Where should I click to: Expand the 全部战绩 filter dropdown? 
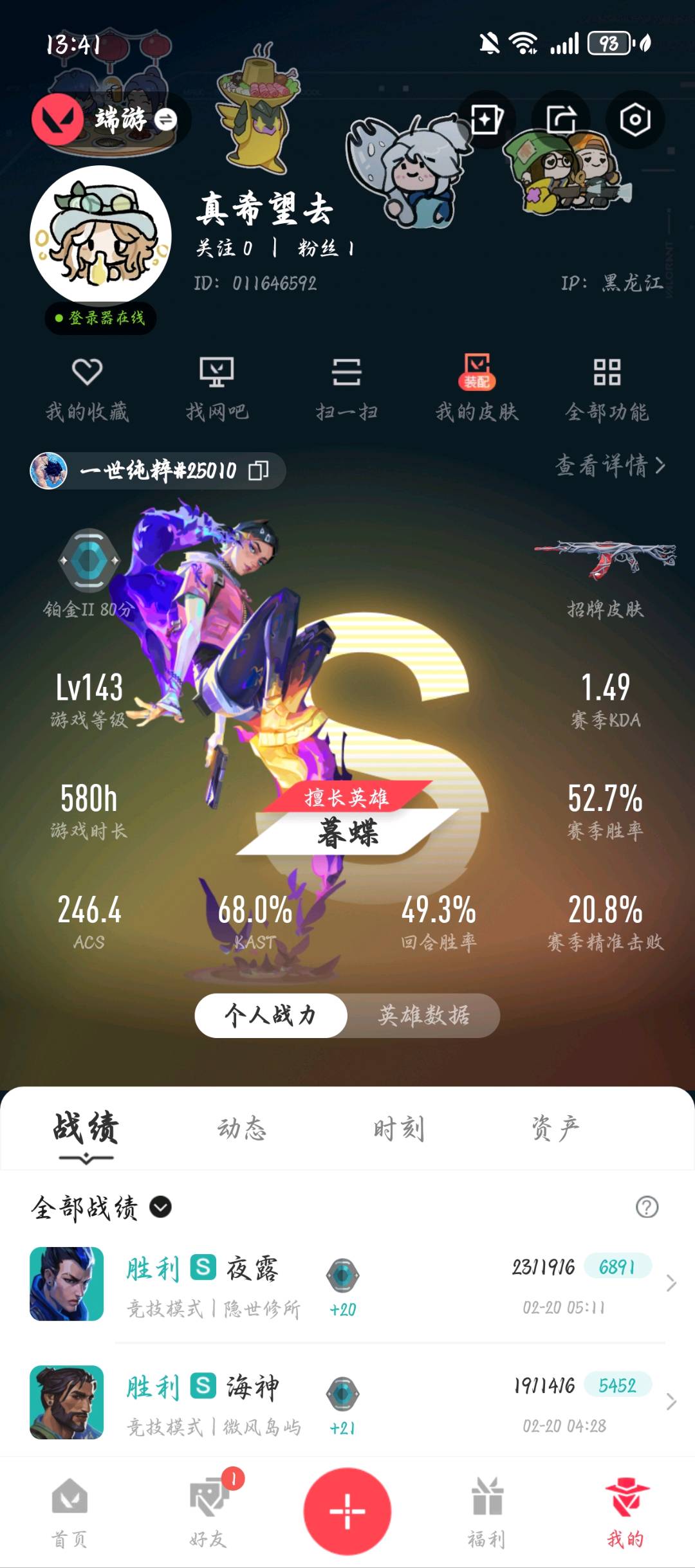click(160, 1207)
